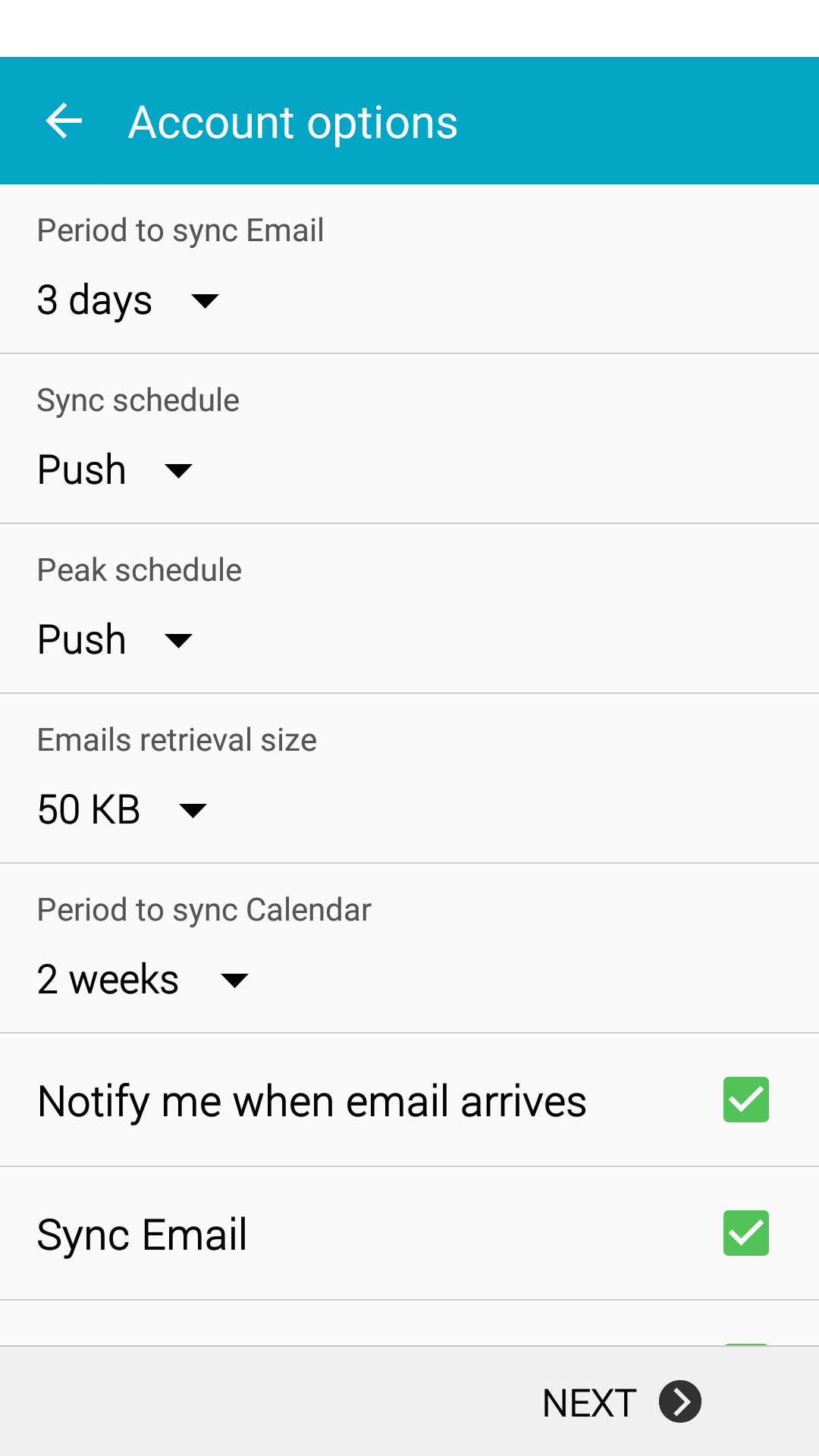
Task: Disable the Sync Email checkbox
Action: click(x=746, y=1233)
